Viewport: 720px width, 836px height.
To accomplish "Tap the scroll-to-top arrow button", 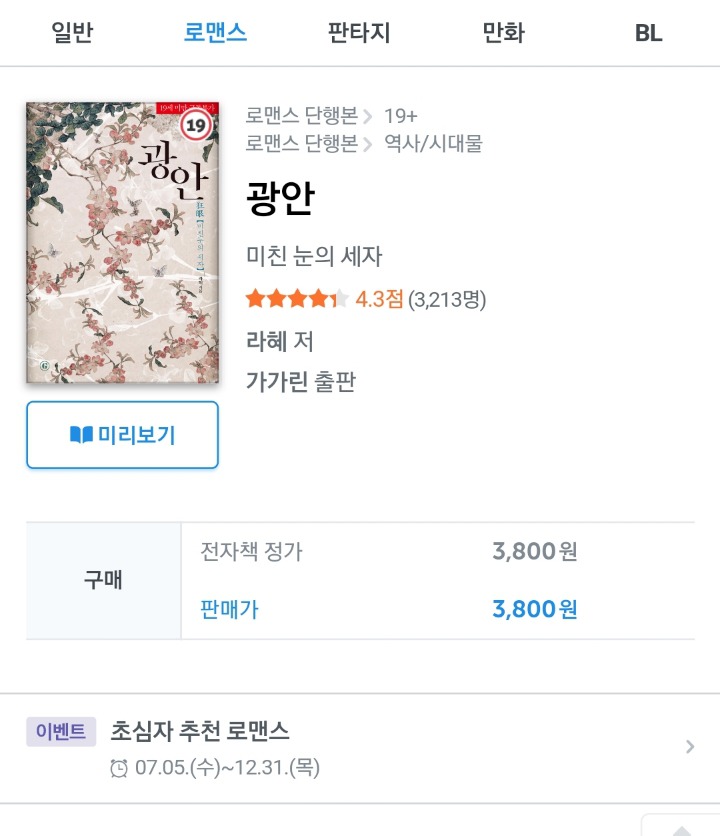I will (680, 826).
